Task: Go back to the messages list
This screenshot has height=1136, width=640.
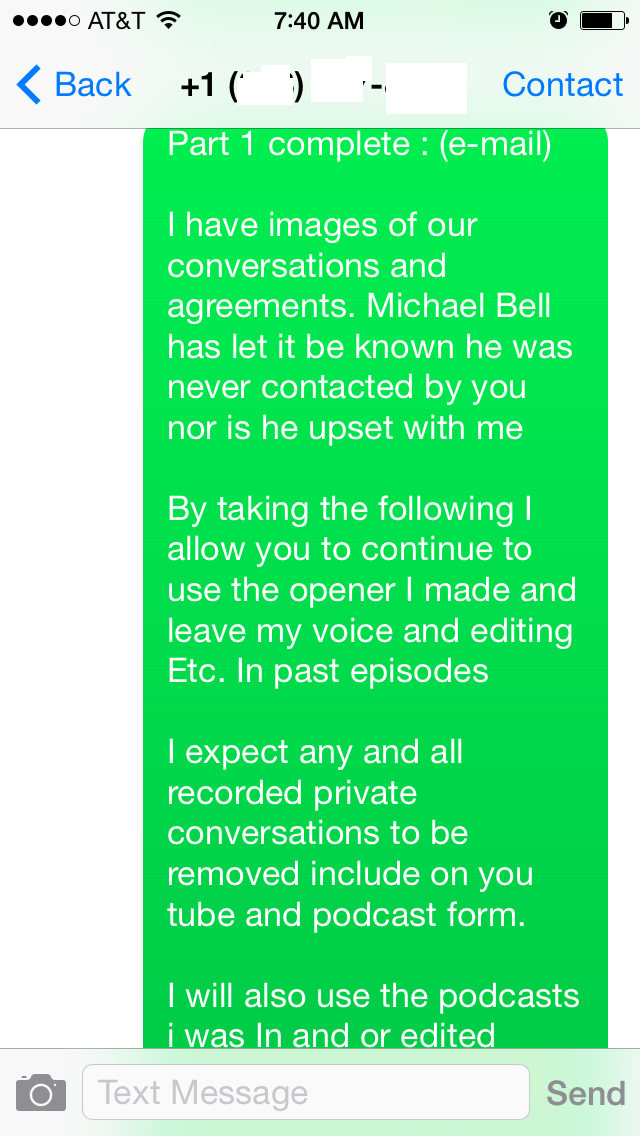Action: (74, 86)
